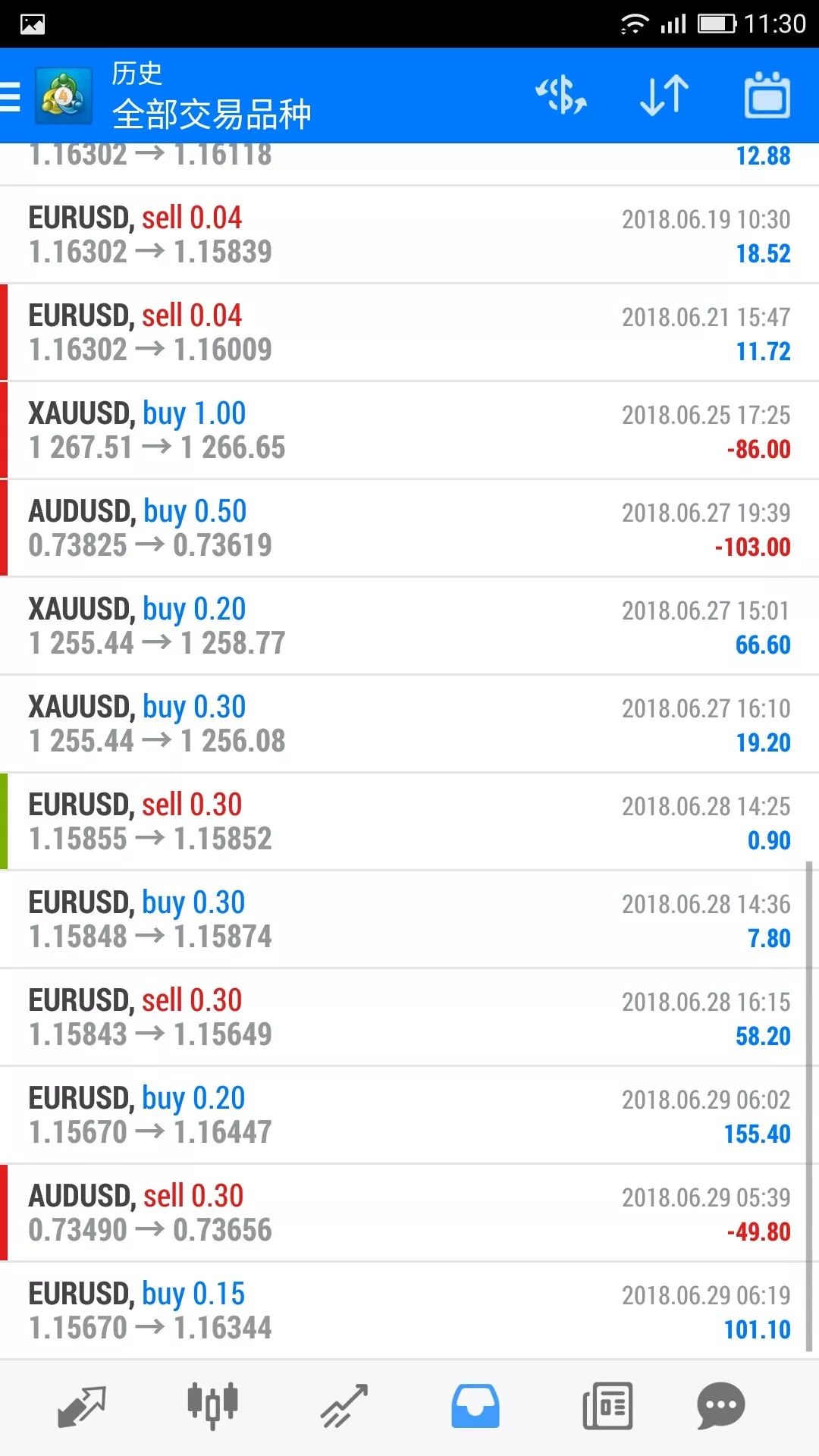Select the EURUSD buy 0.15 trade
The image size is (819, 1456).
[x=409, y=1310]
